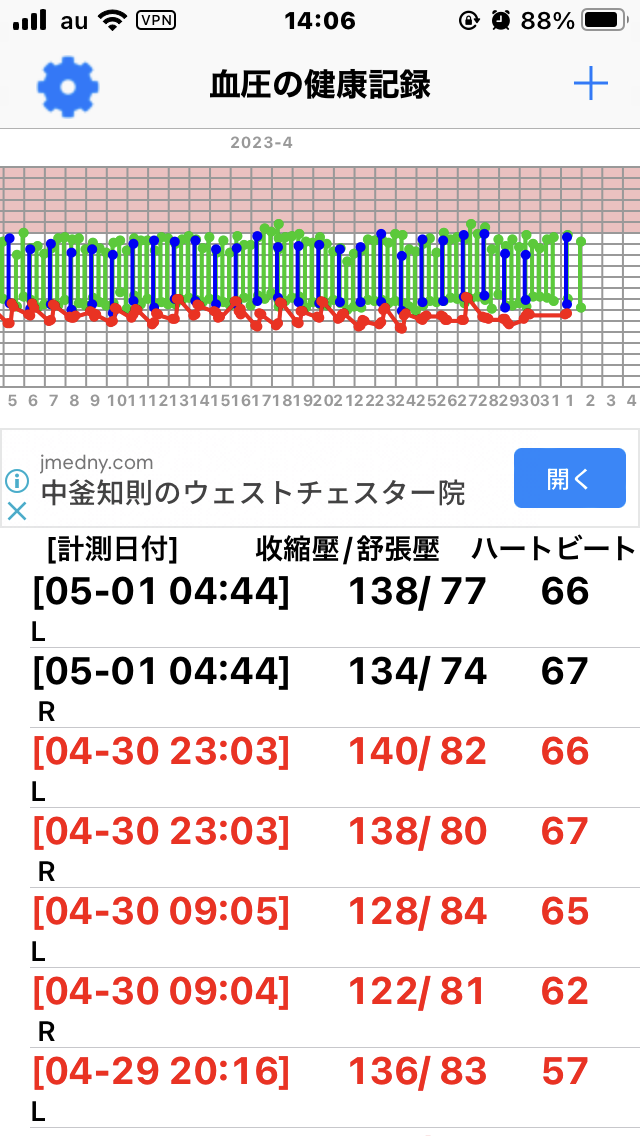
Task: Add a new blood pressure record
Action: 590,85
